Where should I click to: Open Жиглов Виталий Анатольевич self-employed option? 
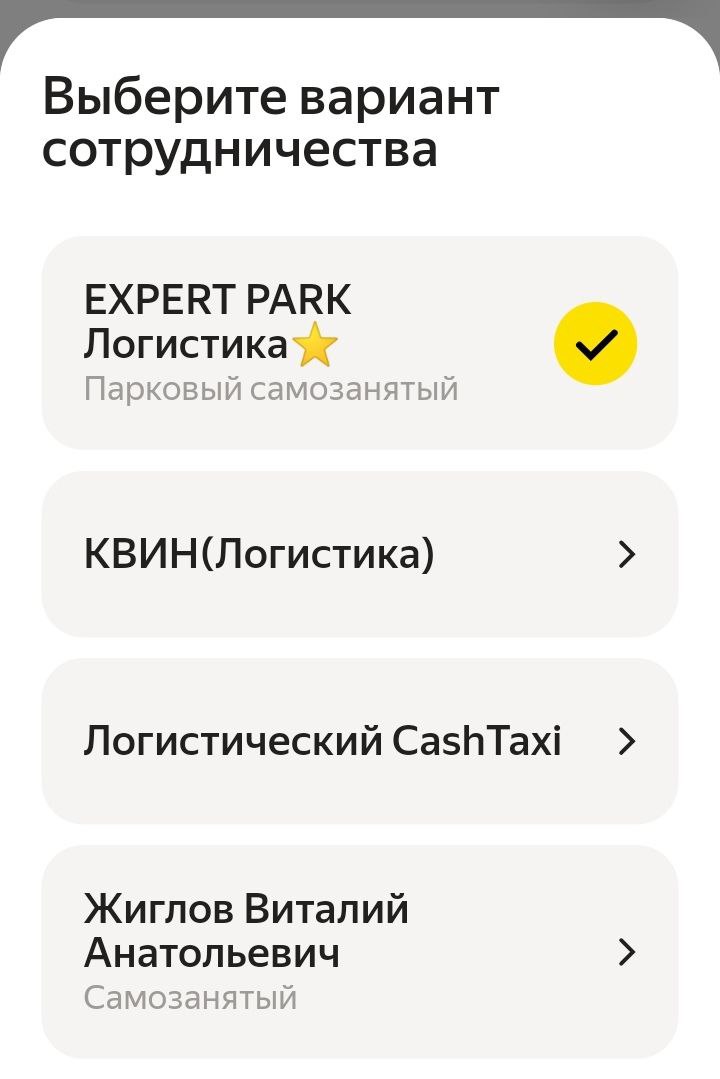(359, 951)
